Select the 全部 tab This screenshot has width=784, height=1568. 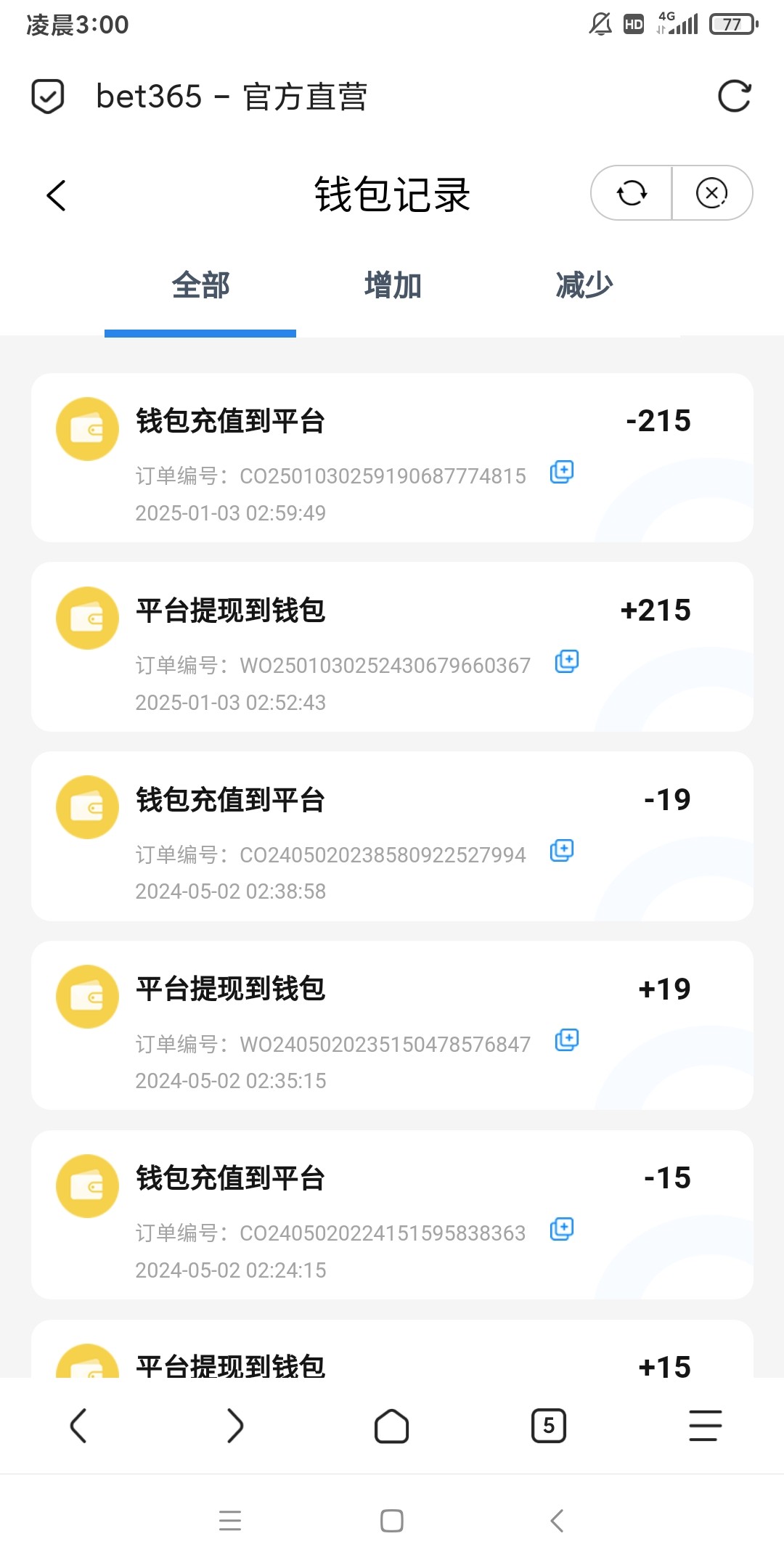click(x=200, y=285)
